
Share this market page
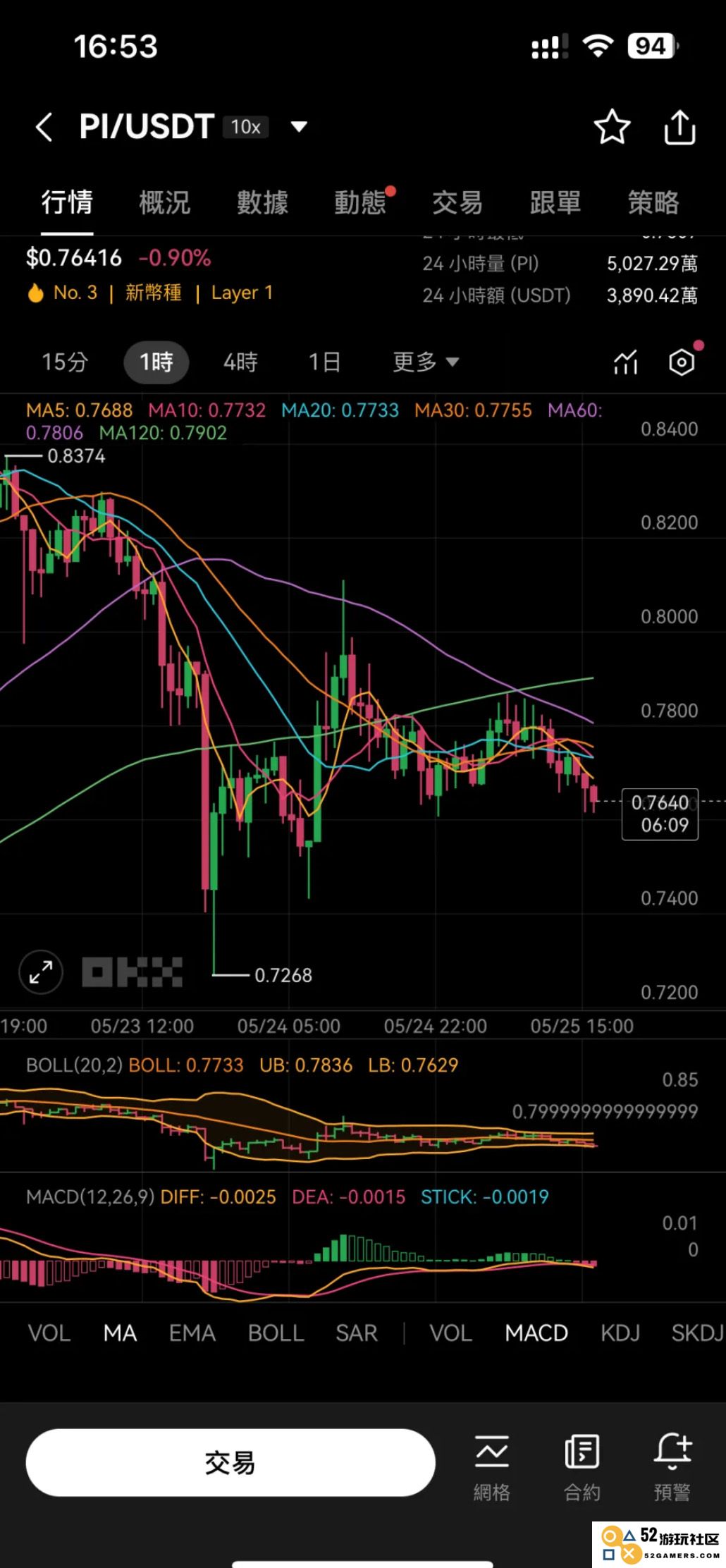pyautogui.click(x=679, y=128)
